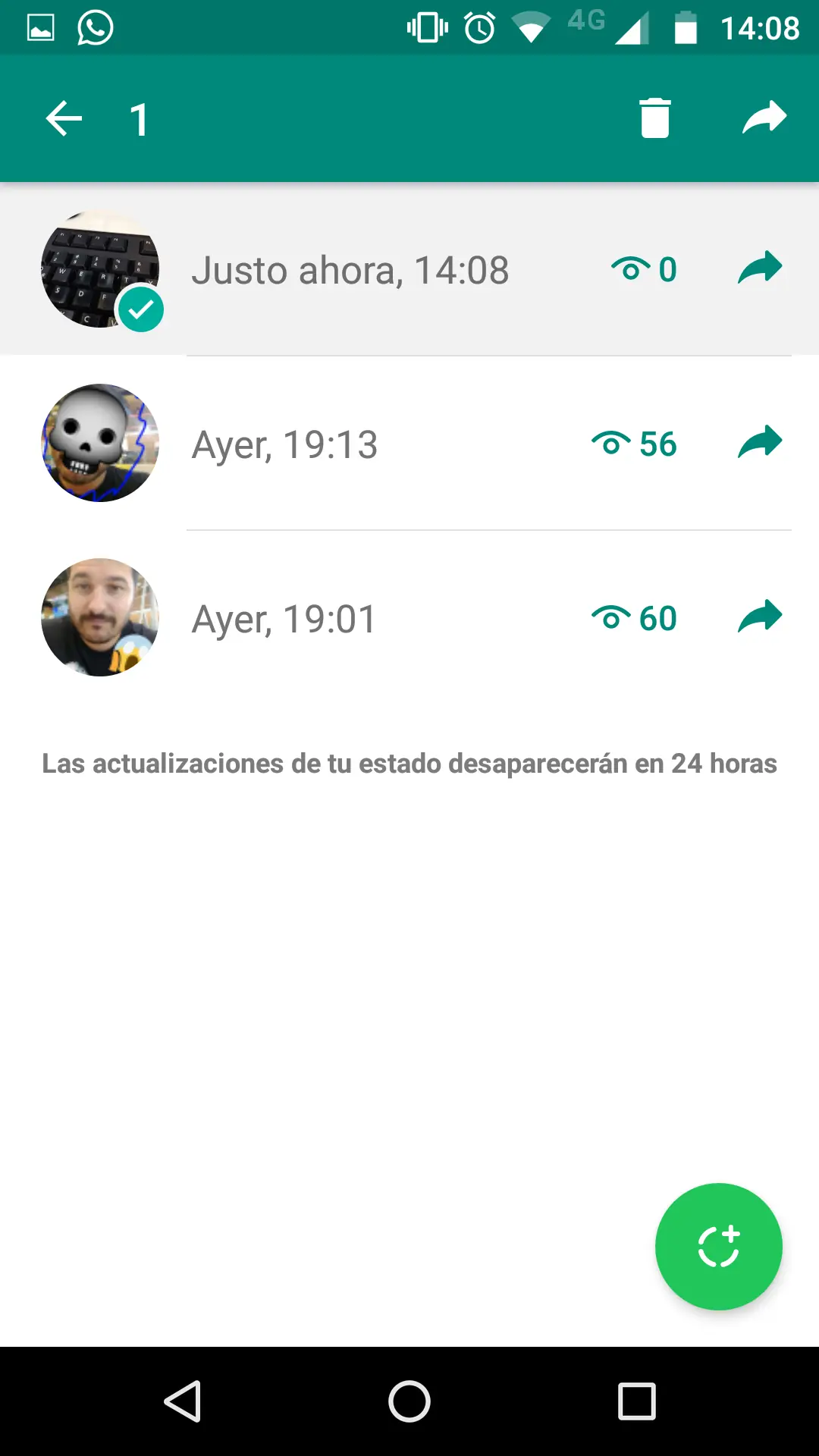Tap the delete trash icon in the toolbar
Viewport: 819px width, 1456px height.
(x=655, y=118)
